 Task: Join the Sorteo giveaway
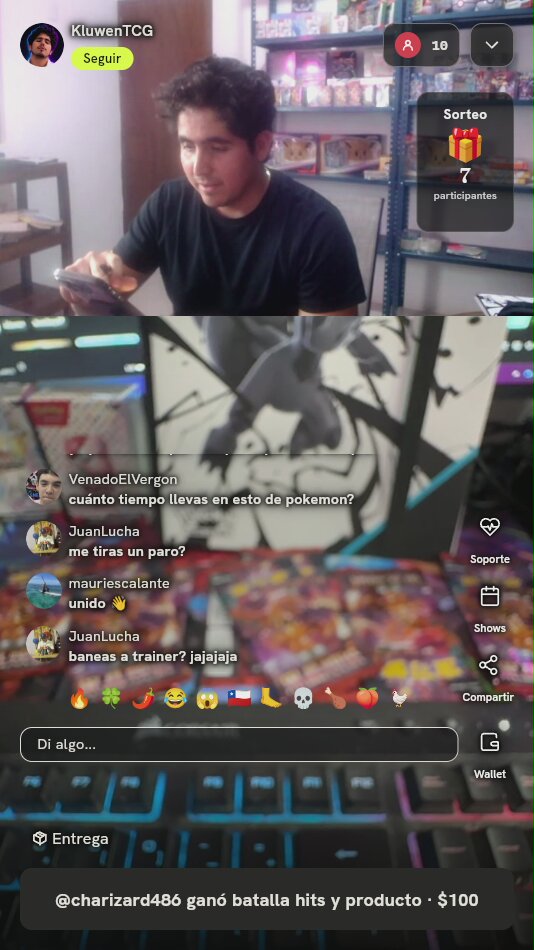465,162
